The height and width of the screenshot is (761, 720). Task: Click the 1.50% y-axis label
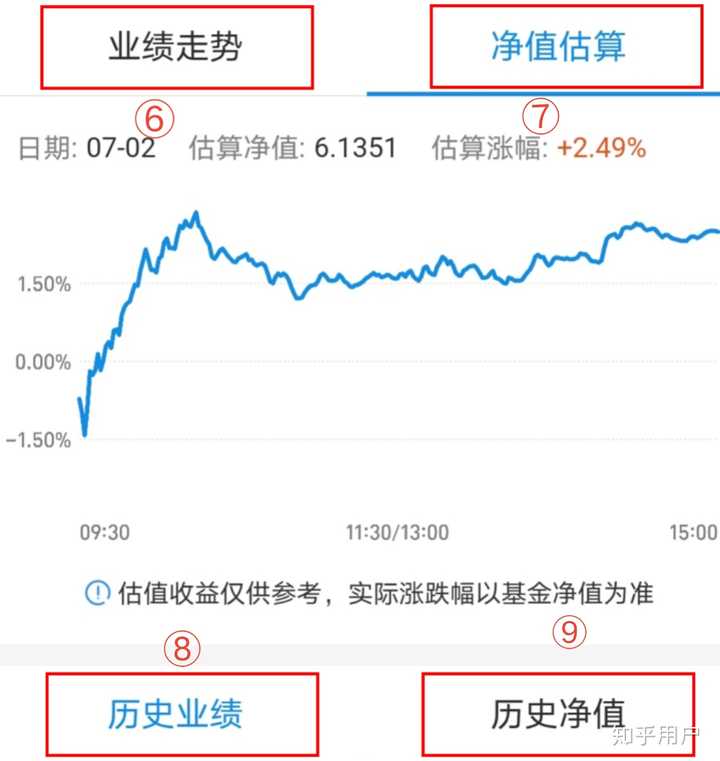[45, 283]
